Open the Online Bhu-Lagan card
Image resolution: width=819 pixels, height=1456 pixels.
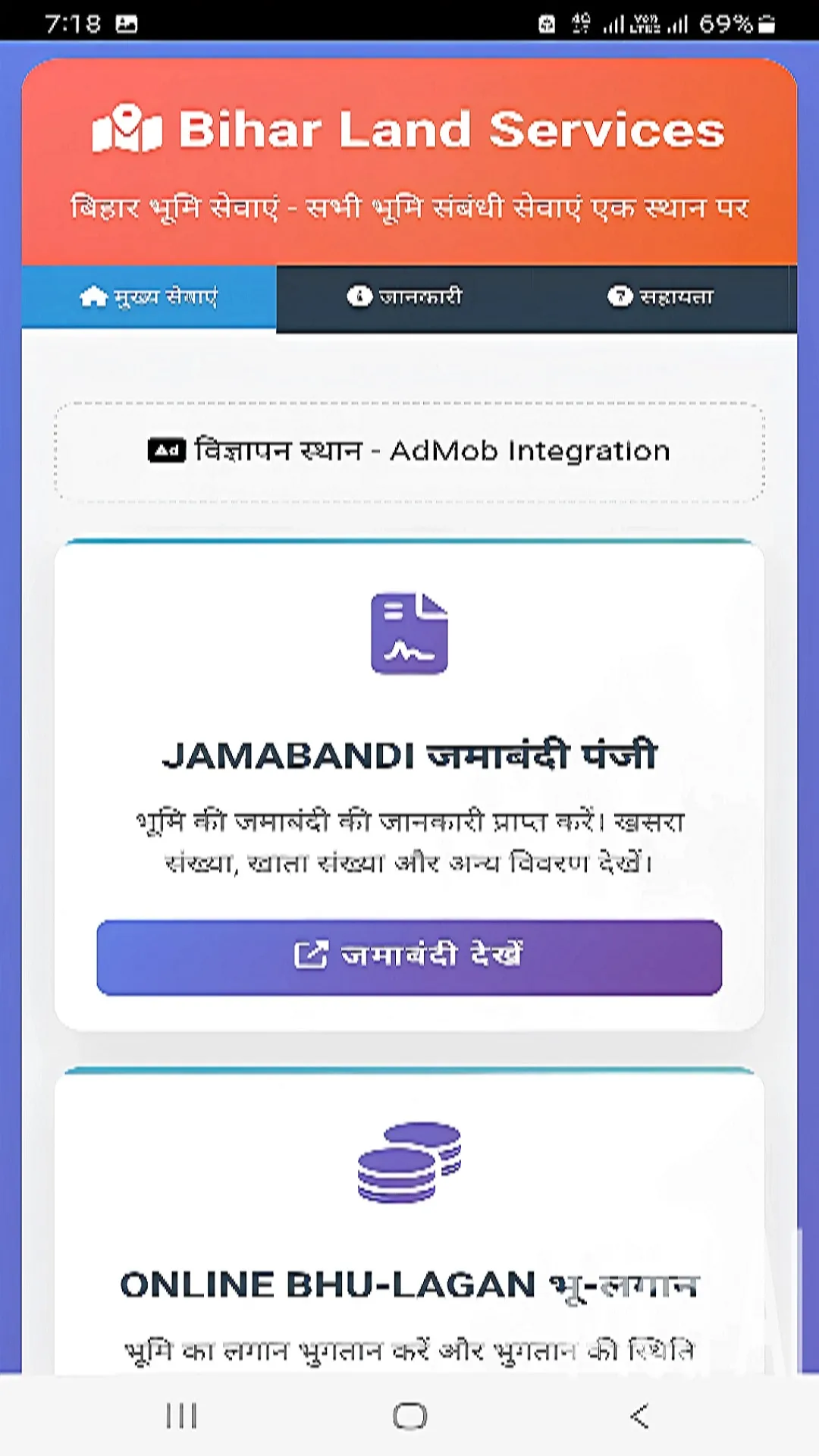click(409, 1285)
